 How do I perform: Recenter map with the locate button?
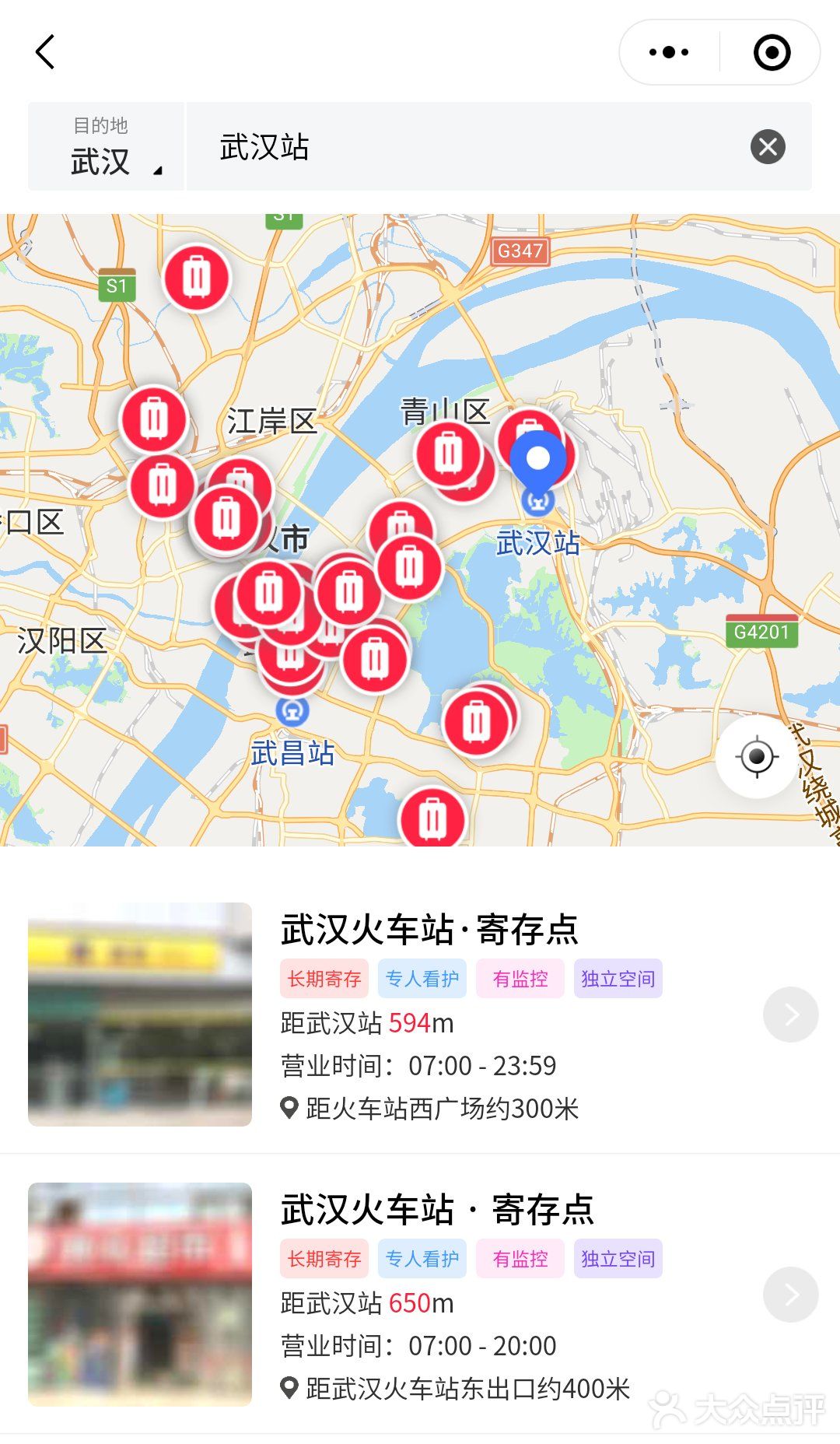pos(757,757)
